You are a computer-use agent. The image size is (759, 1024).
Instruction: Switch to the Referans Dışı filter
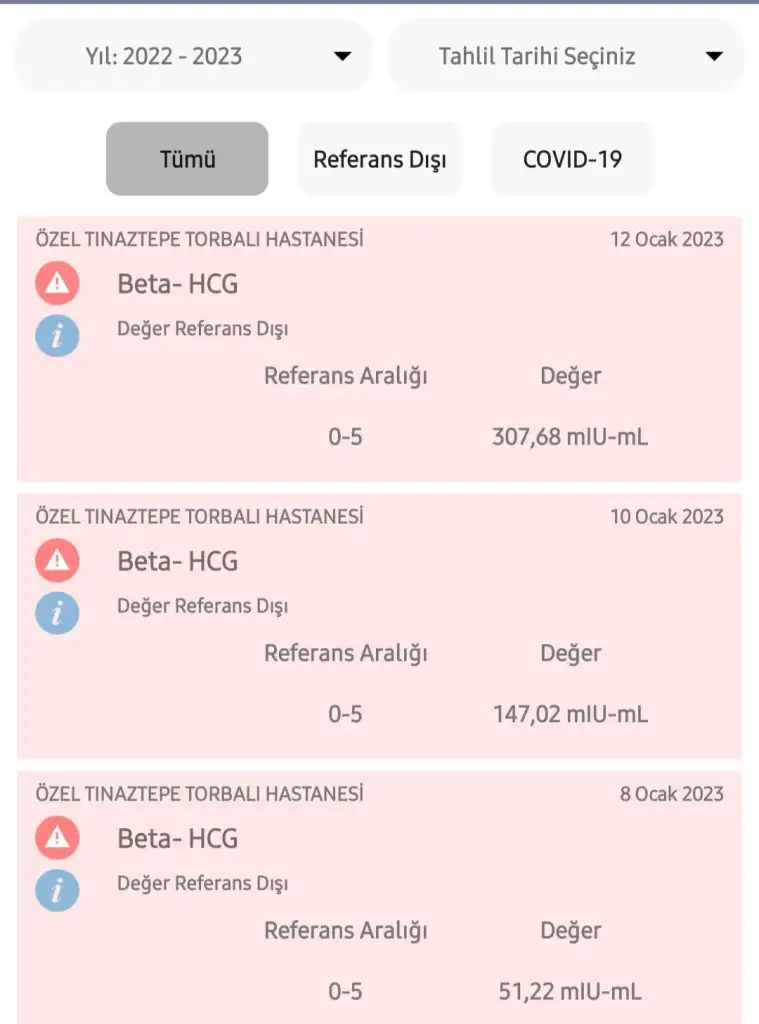pyautogui.click(x=380, y=159)
